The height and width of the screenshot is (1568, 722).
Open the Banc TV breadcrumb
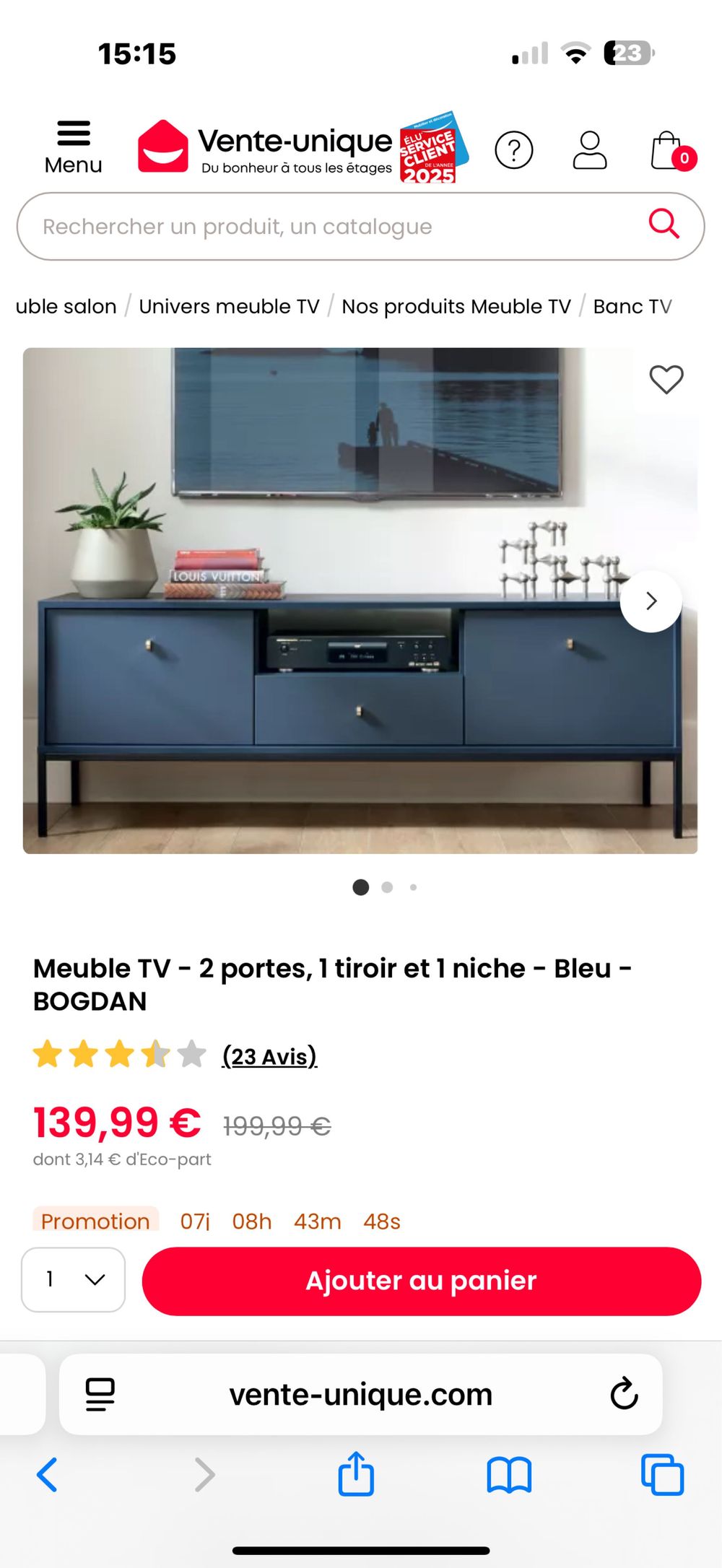(x=632, y=307)
